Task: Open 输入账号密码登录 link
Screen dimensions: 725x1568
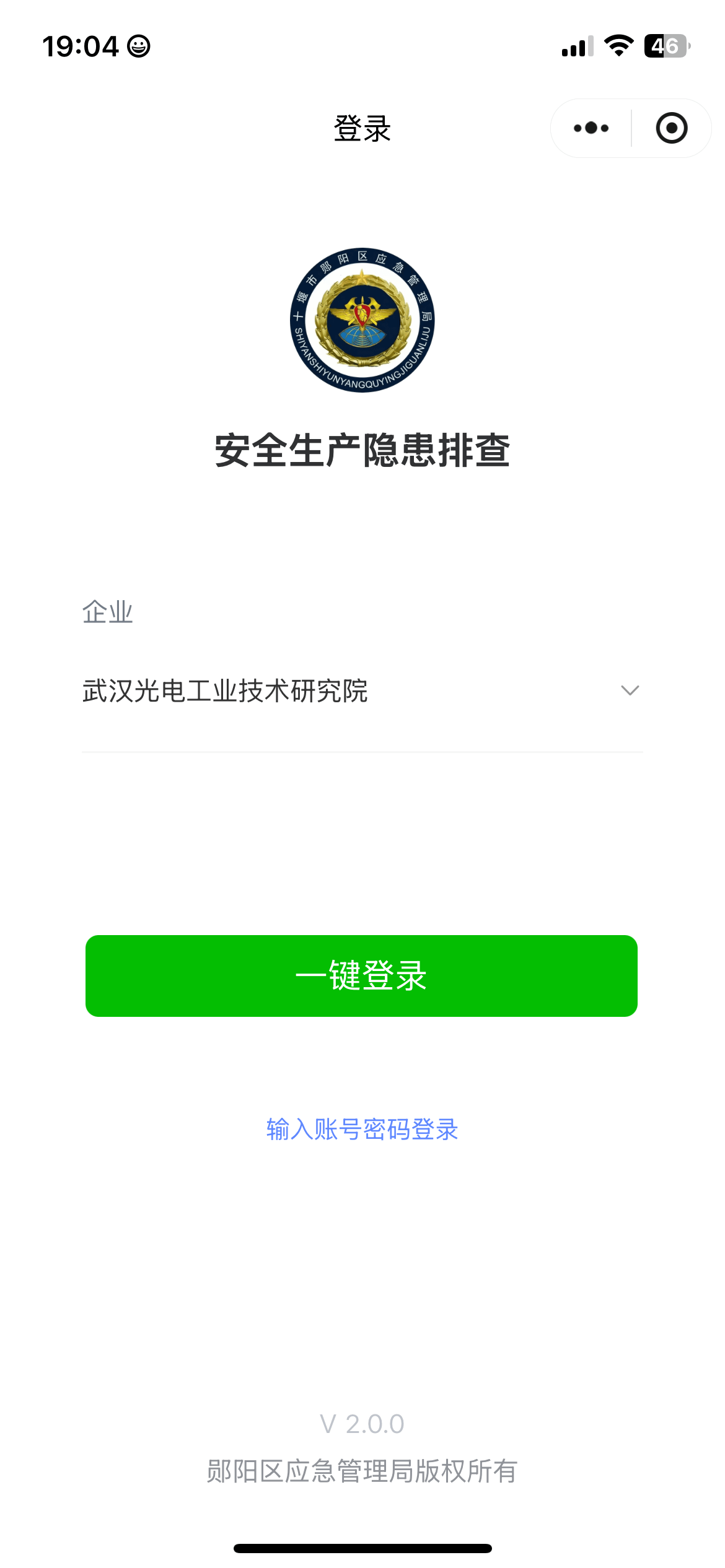Action: (362, 1129)
